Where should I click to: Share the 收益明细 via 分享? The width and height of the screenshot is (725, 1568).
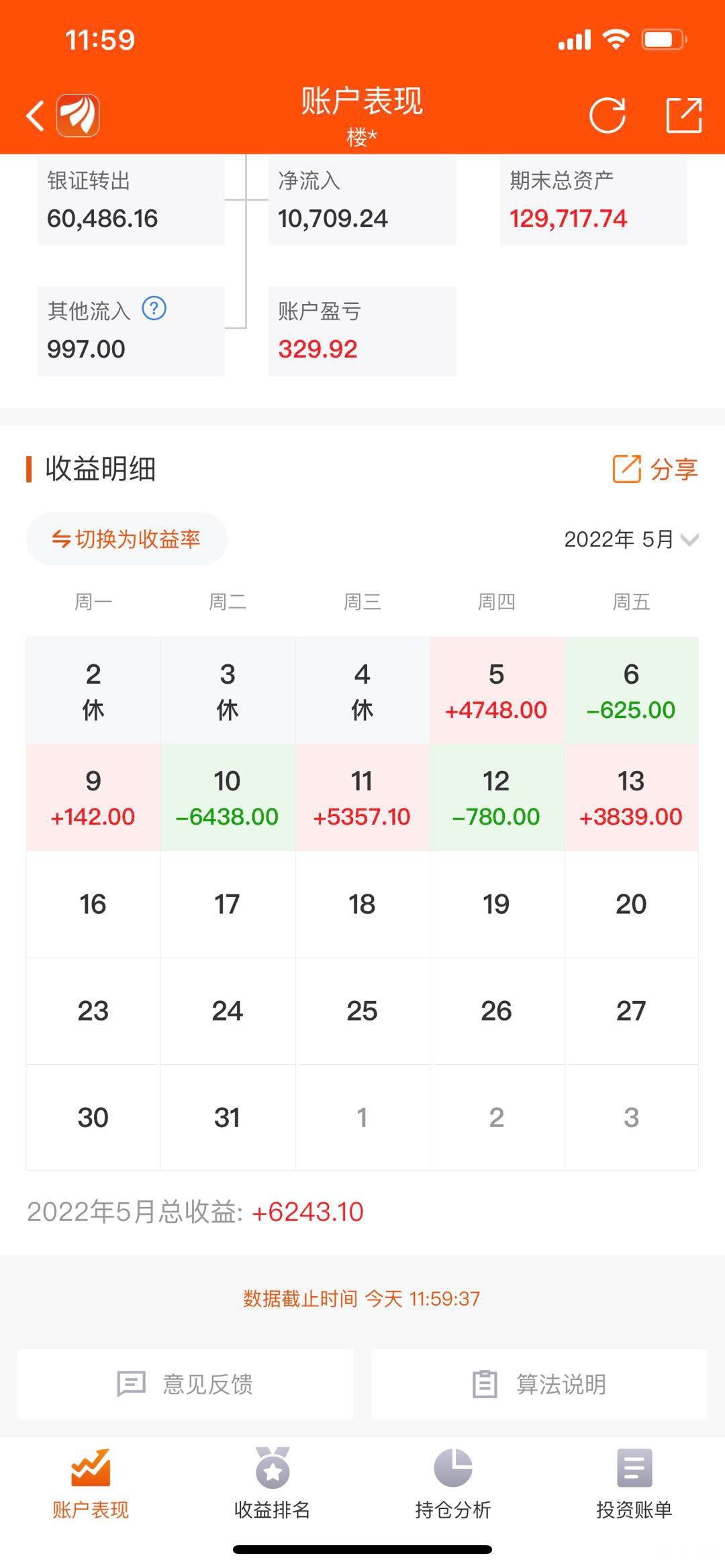(655, 469)
